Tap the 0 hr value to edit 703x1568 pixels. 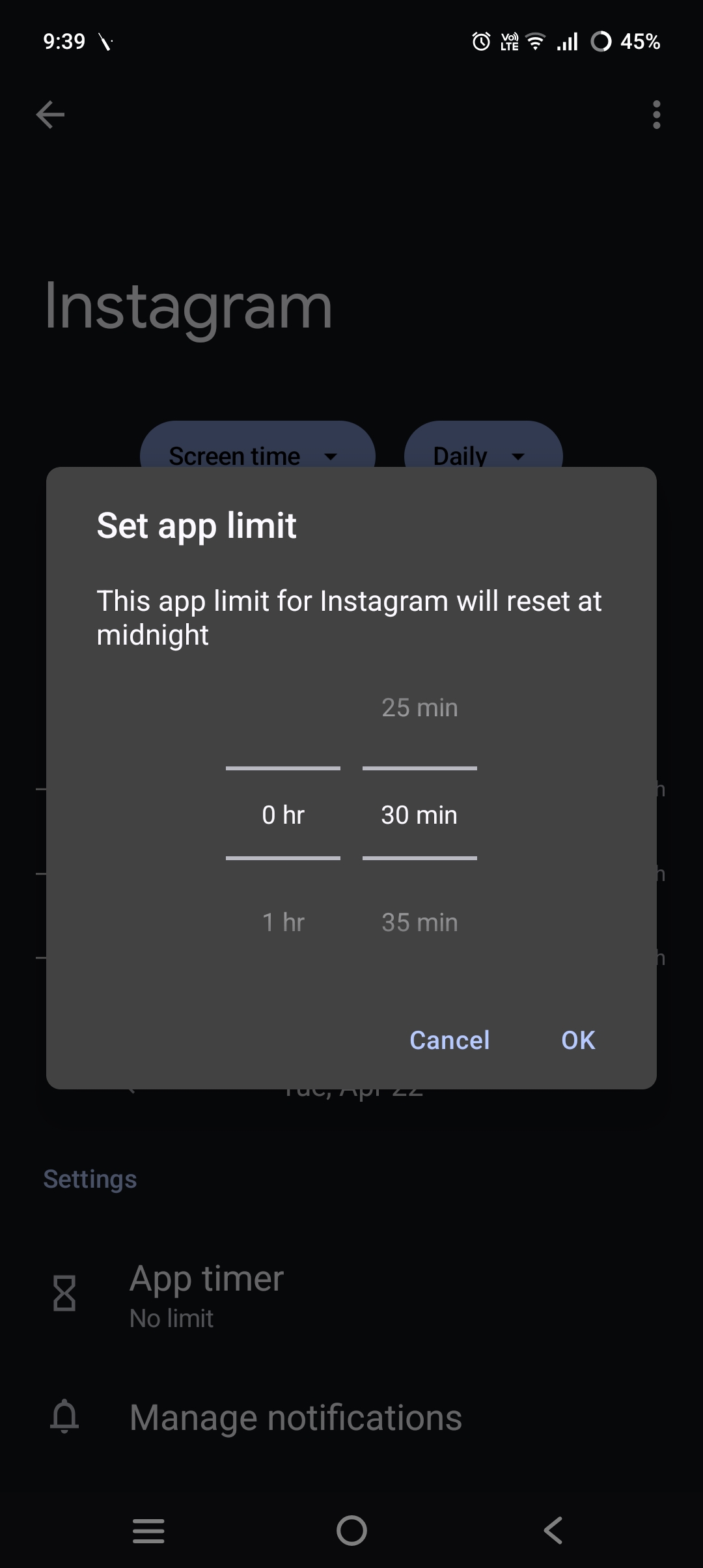pyautogui.click(x=283, y=815)
